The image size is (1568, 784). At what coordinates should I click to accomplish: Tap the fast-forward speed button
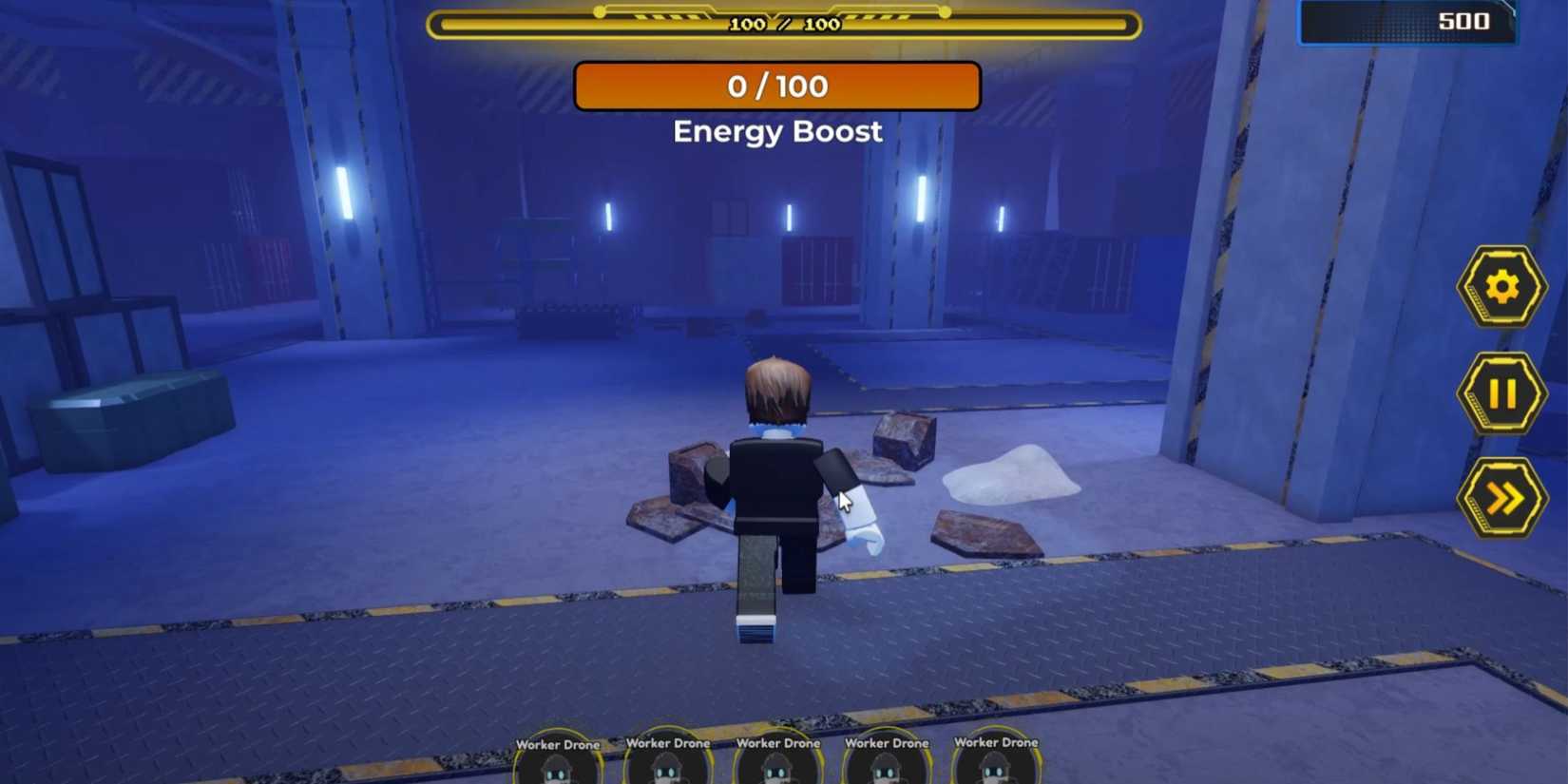pos(1501,499)
